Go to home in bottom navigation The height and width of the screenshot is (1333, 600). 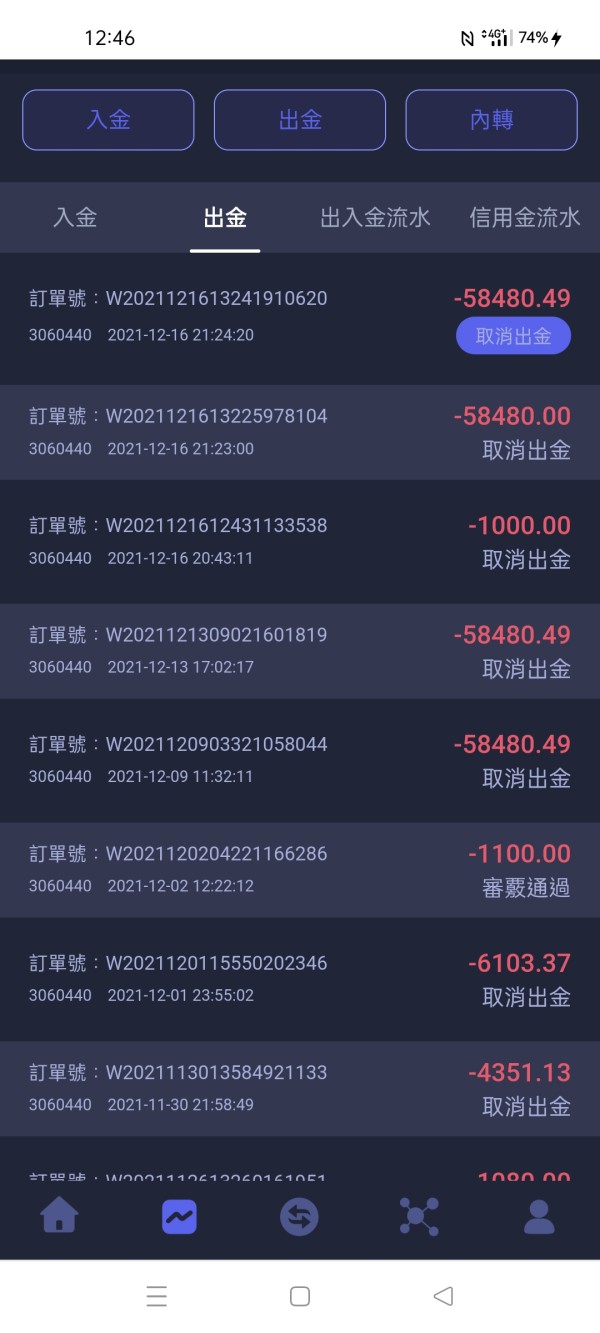tap(59, 1216)
